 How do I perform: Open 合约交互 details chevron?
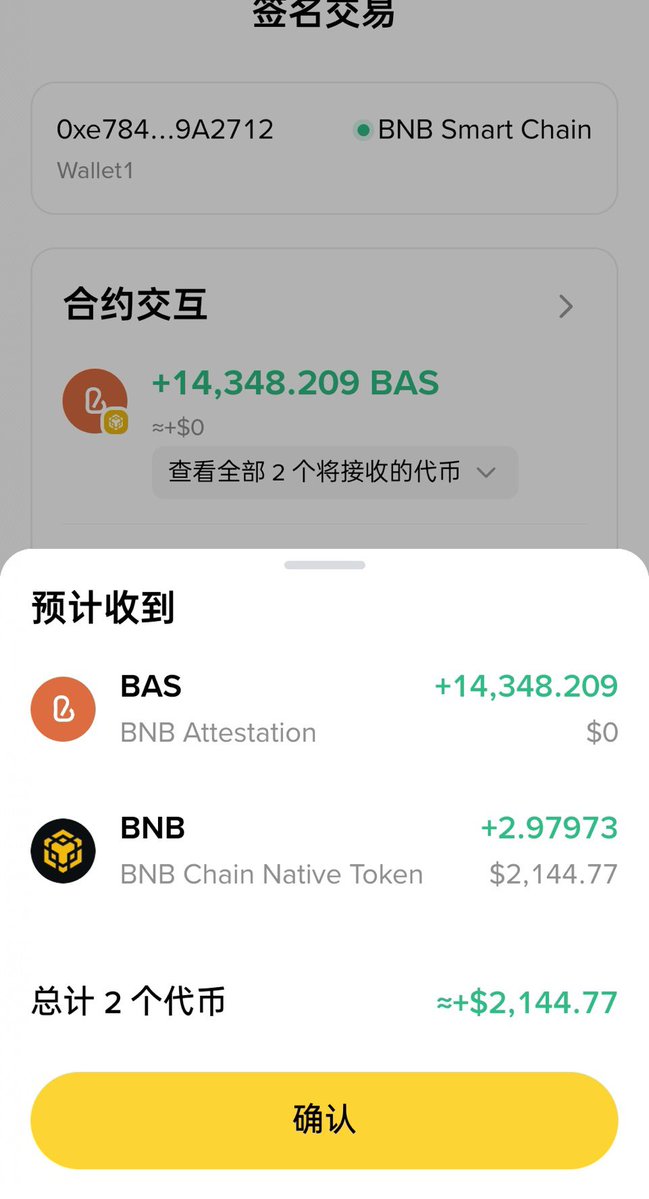(566, 307)
